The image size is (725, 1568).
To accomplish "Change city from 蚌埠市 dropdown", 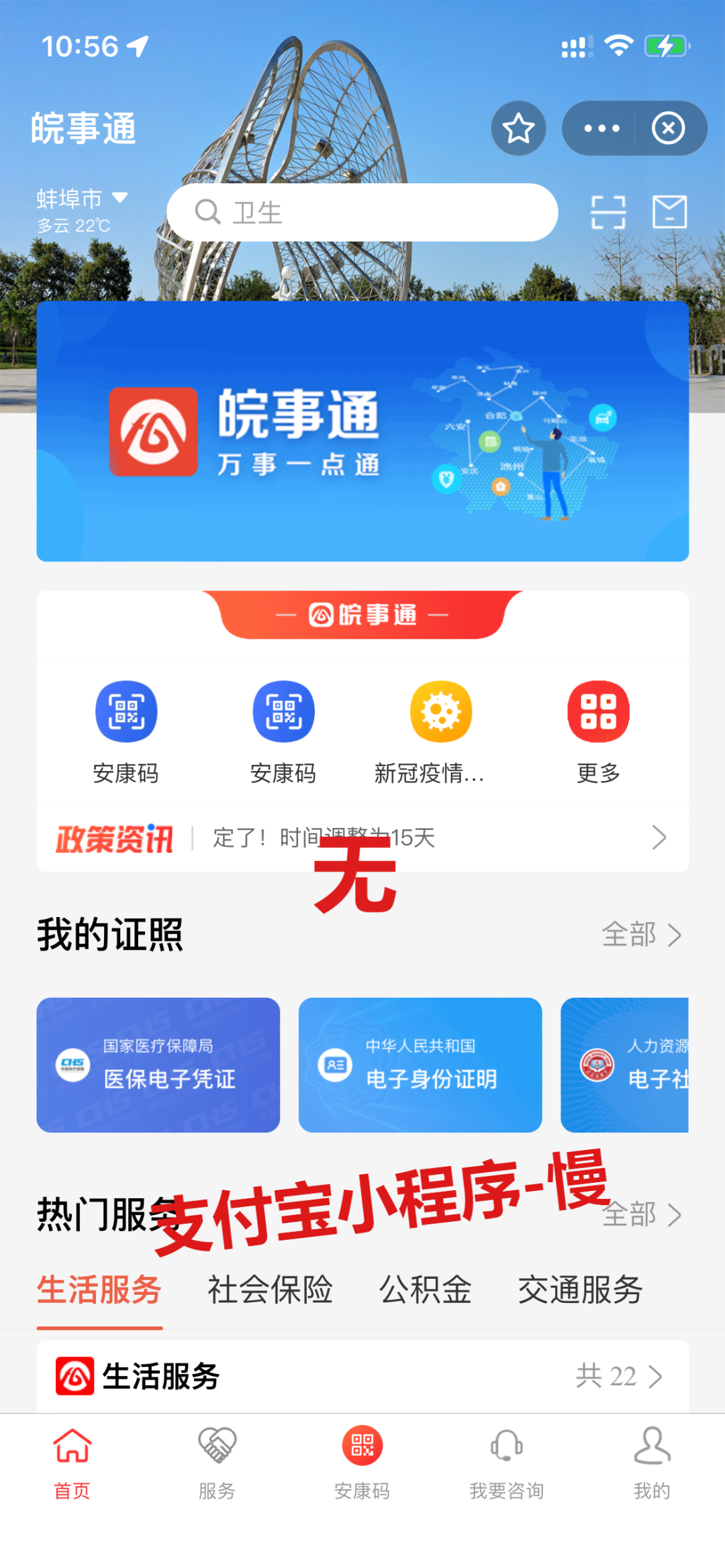I will pos(82,199).
